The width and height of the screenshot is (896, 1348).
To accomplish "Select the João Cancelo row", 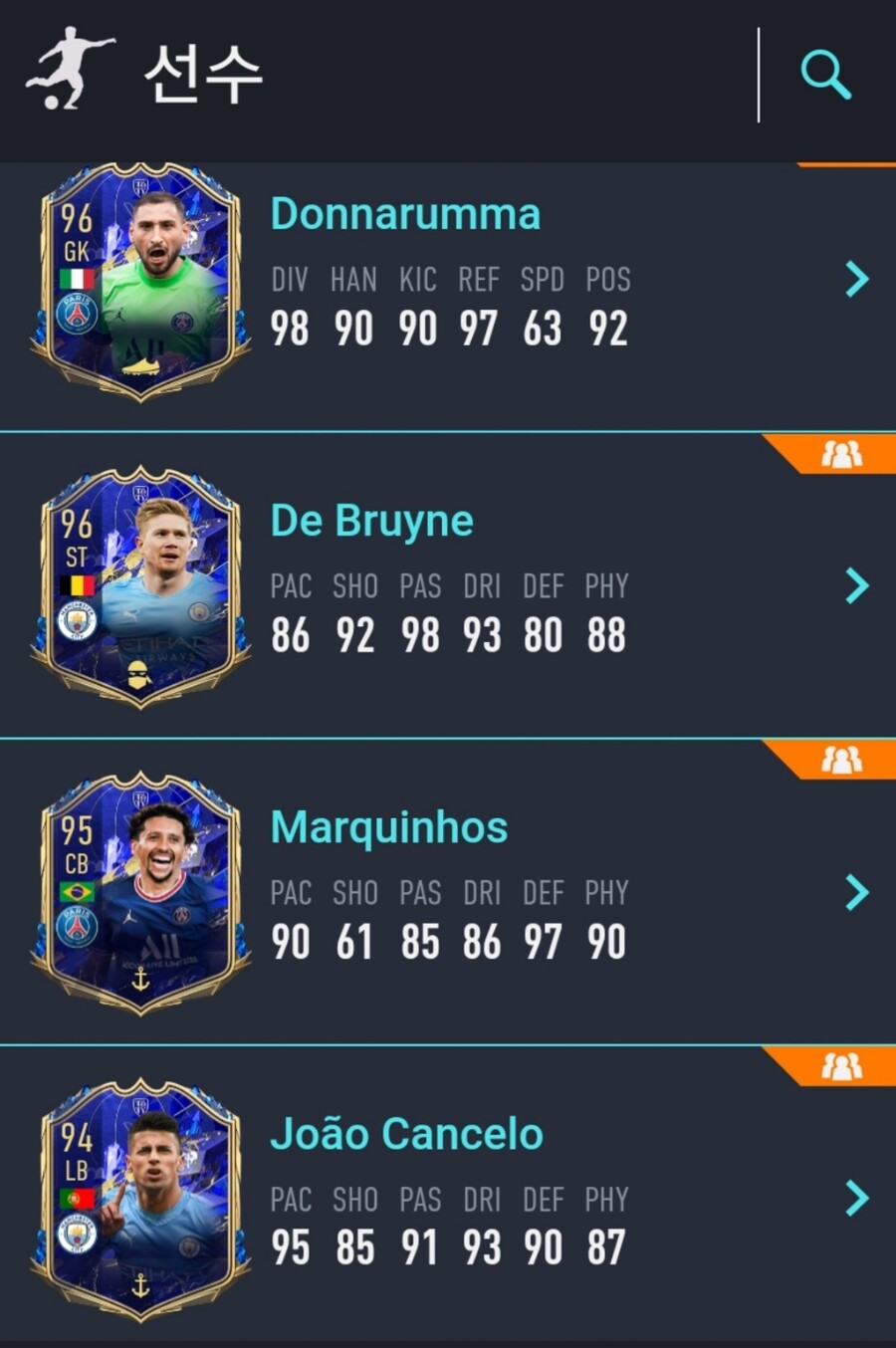I will point(448,1200).
